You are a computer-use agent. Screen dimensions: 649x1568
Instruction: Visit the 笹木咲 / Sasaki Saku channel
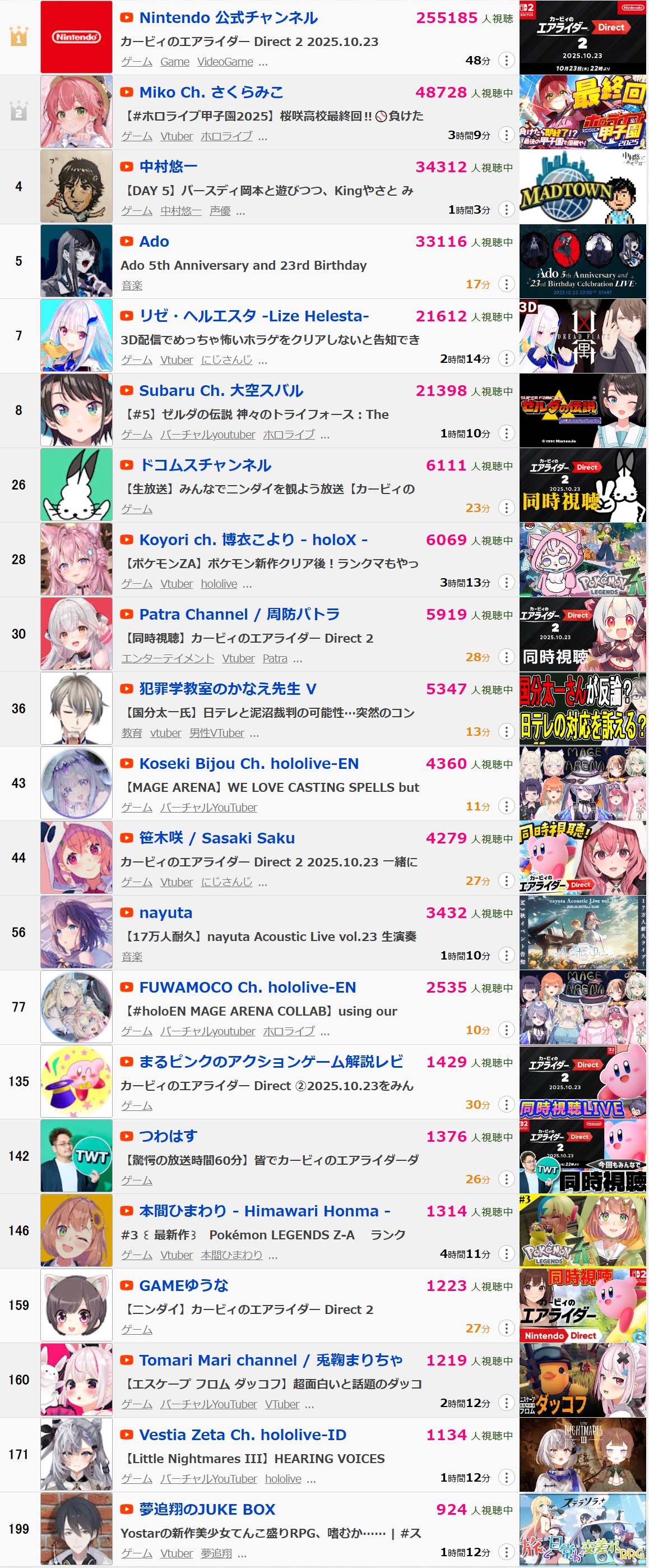(216, 838)
